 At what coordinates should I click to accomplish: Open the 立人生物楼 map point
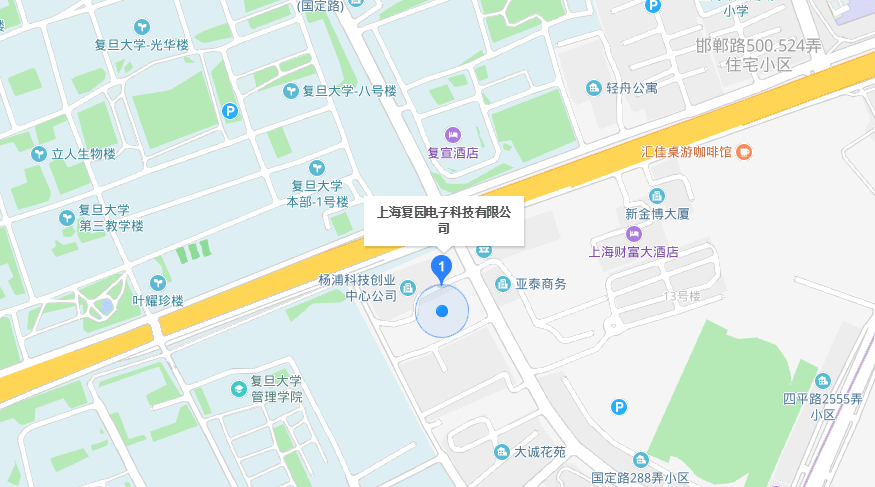(x=39, y=154)
